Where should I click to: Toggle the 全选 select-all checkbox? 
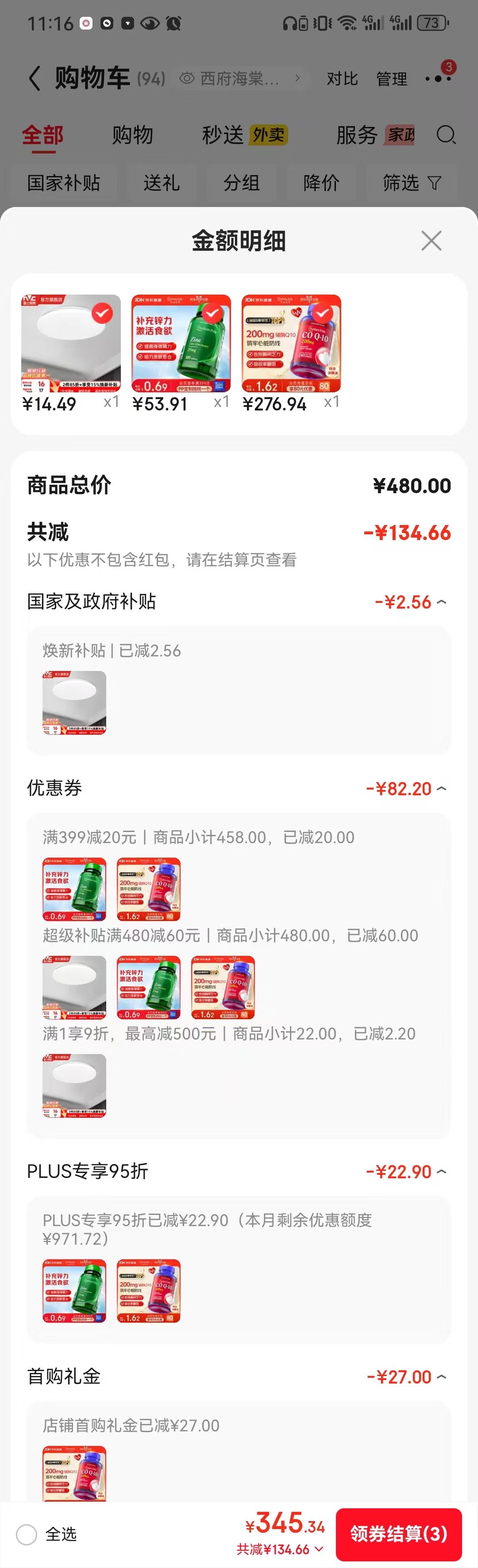point(26,1534)
